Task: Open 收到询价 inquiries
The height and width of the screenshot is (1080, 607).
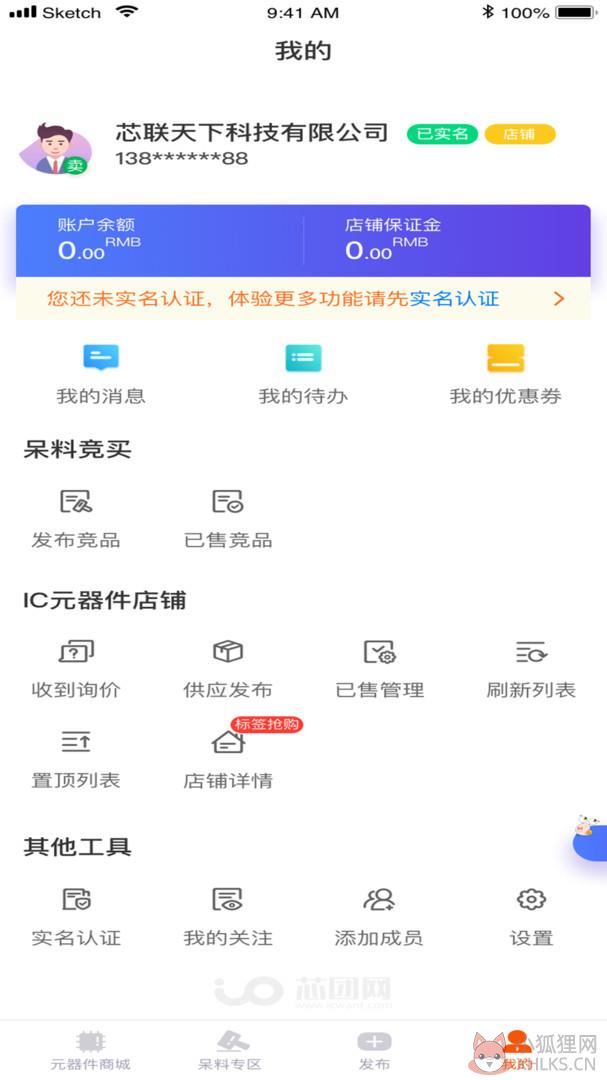Action: click(x=76, y=669)
